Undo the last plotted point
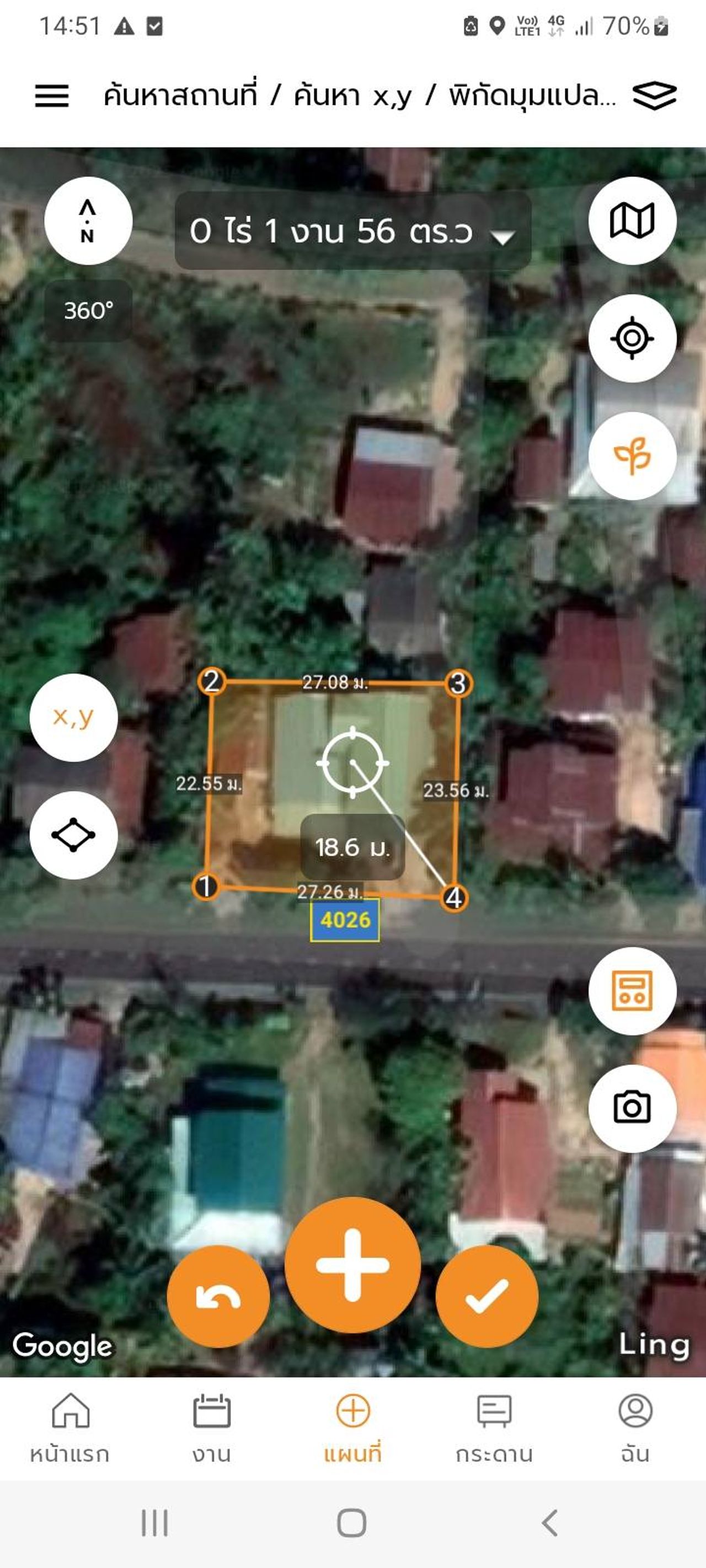 point(218,1297)
